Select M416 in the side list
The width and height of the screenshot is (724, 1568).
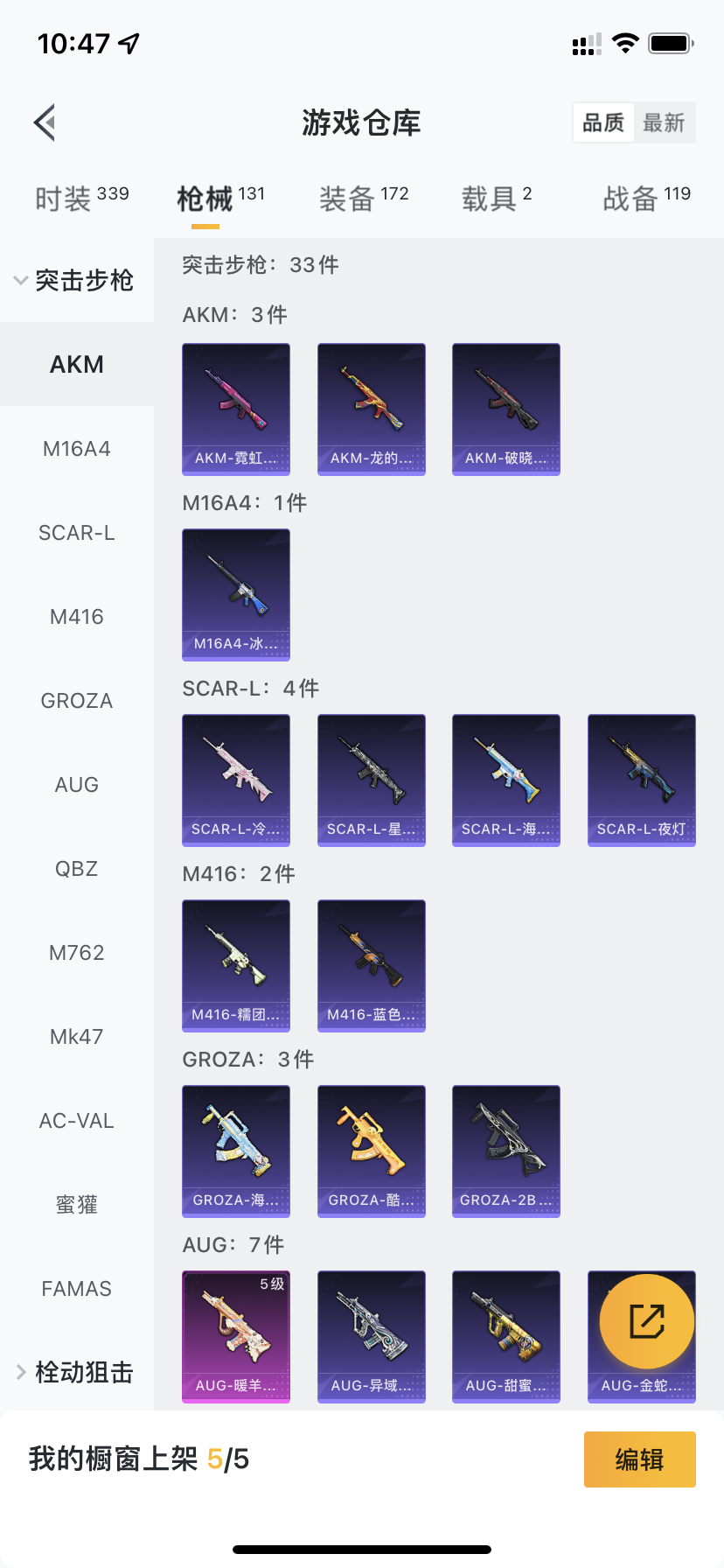coord(77,617)
